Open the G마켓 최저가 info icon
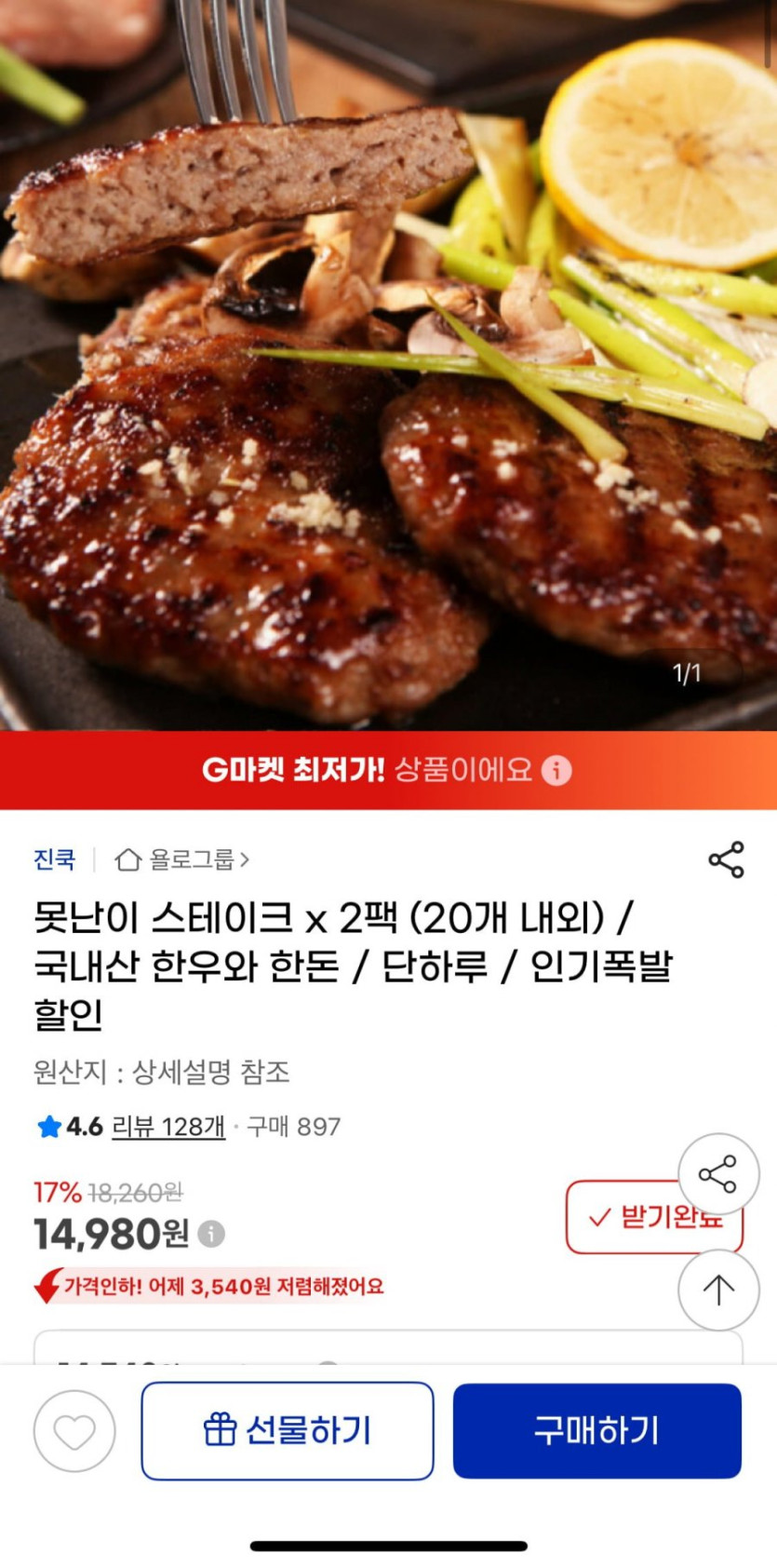Viewport: 777px width, 1568px height. tap(556, 771)
